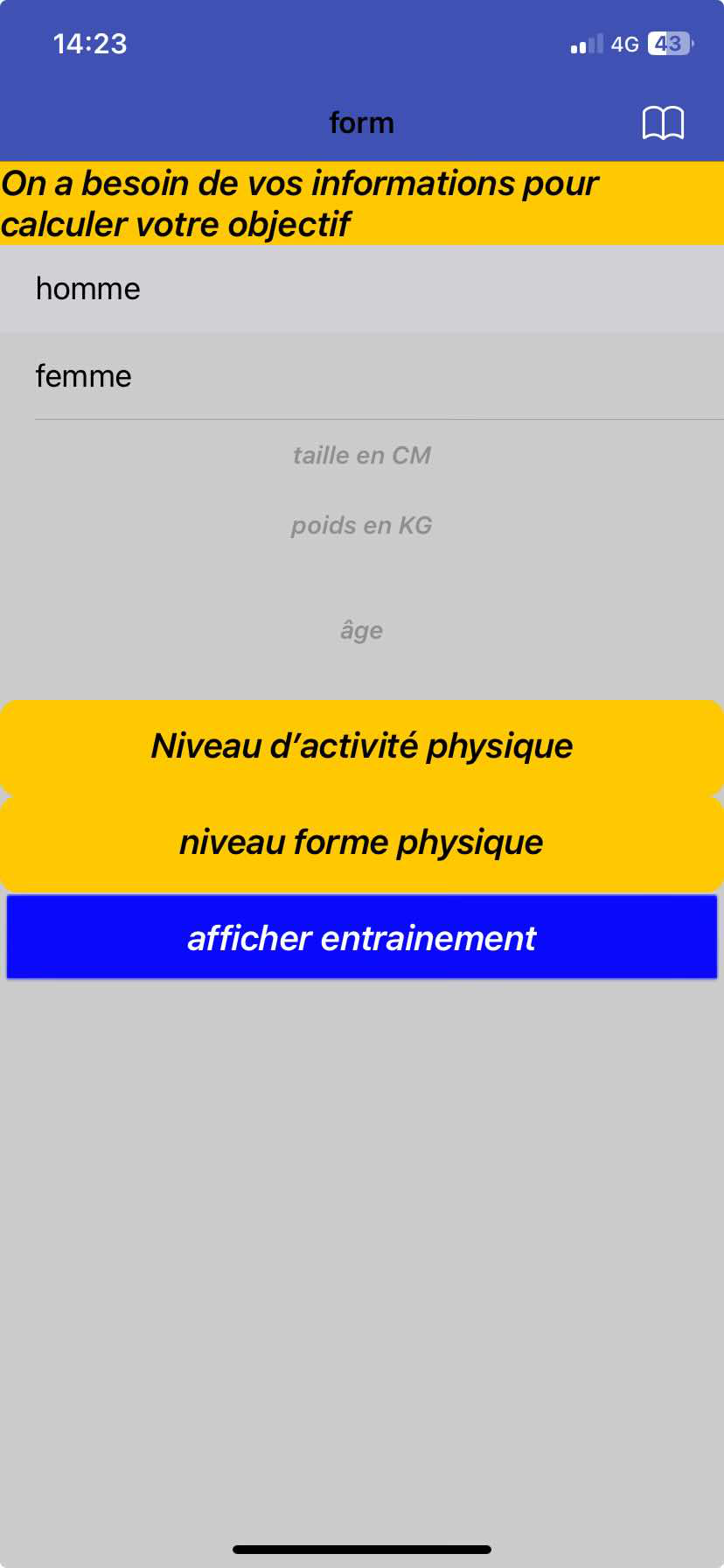Viewport: 724px width, 1568px height.
Task: Tap the taille en CM field
Action: (362, 455)
